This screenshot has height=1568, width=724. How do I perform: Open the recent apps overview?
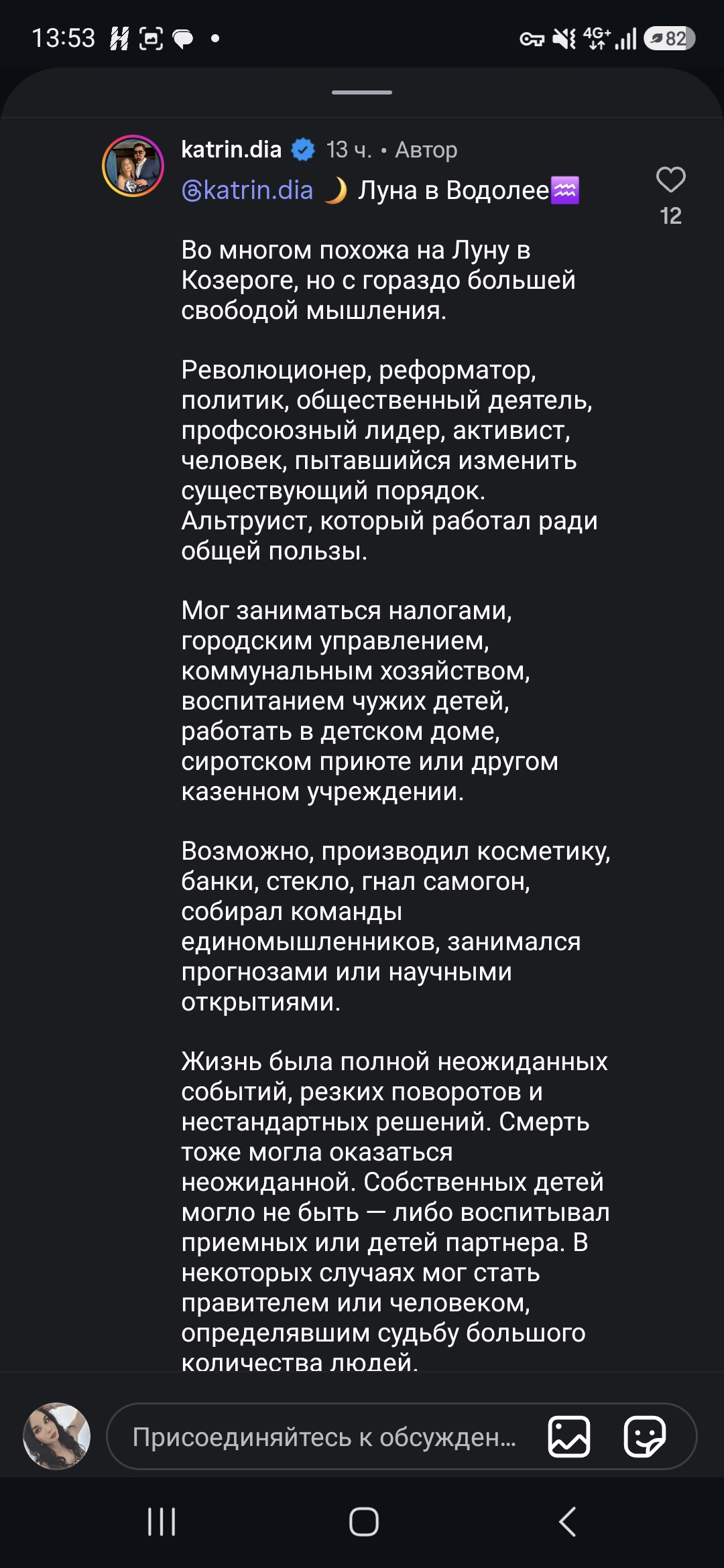(162, 1521)
